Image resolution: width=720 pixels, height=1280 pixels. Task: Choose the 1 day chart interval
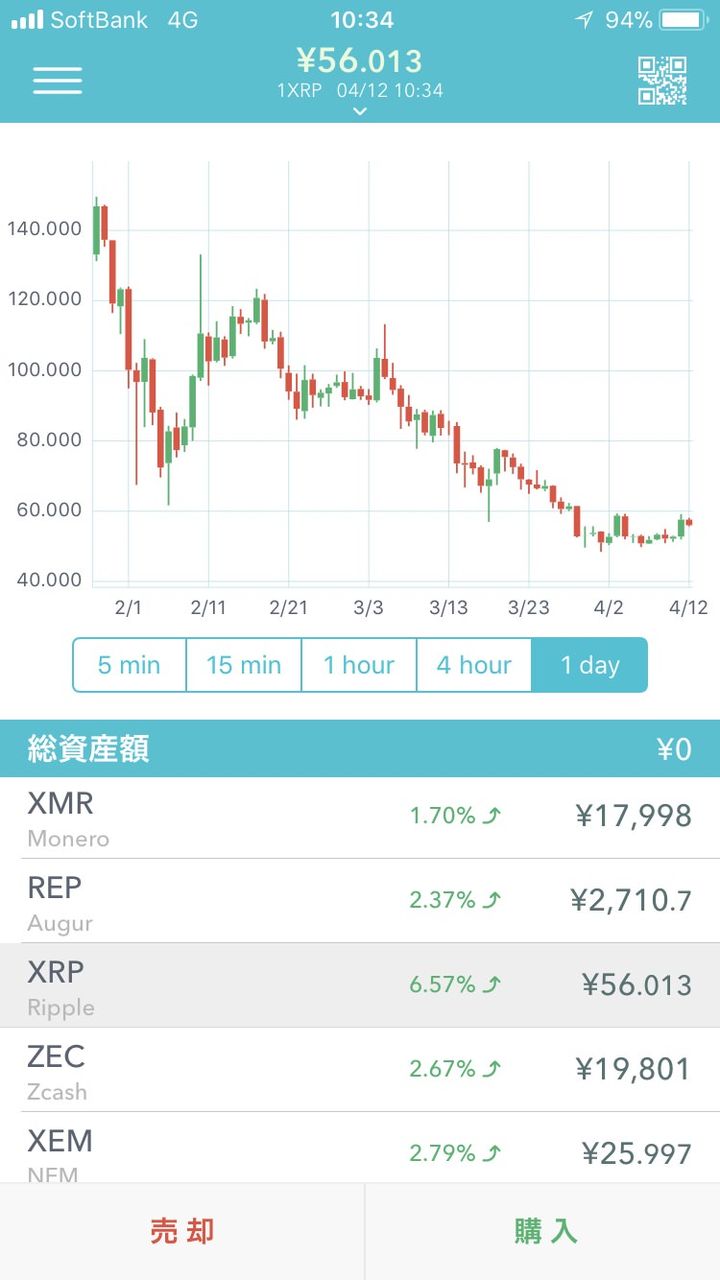click(590, 665)
